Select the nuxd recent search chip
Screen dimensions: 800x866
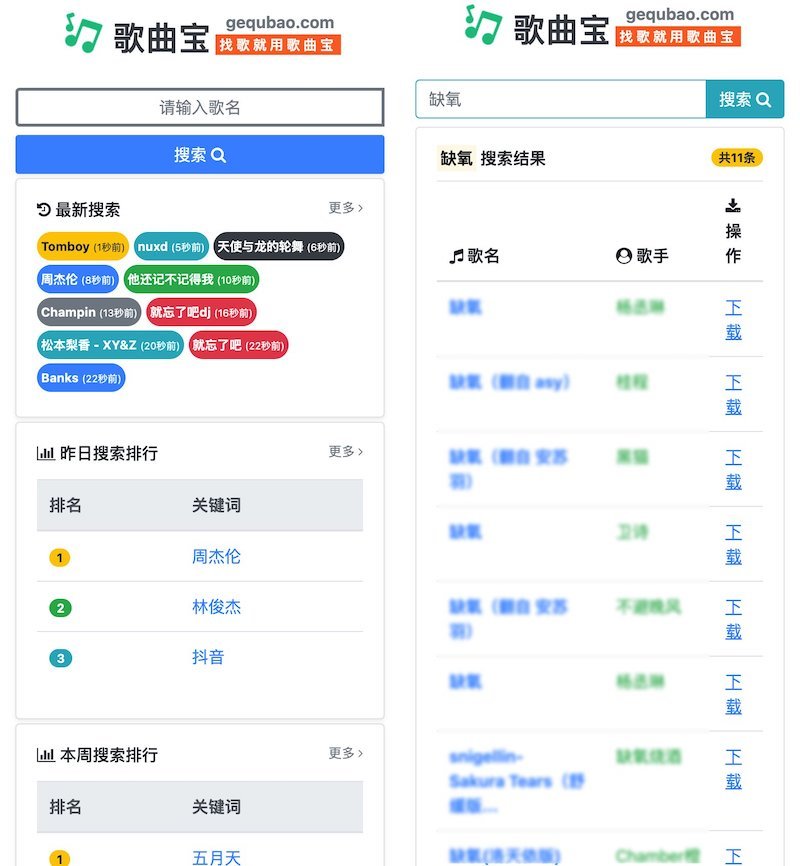[x=170, y=247]
